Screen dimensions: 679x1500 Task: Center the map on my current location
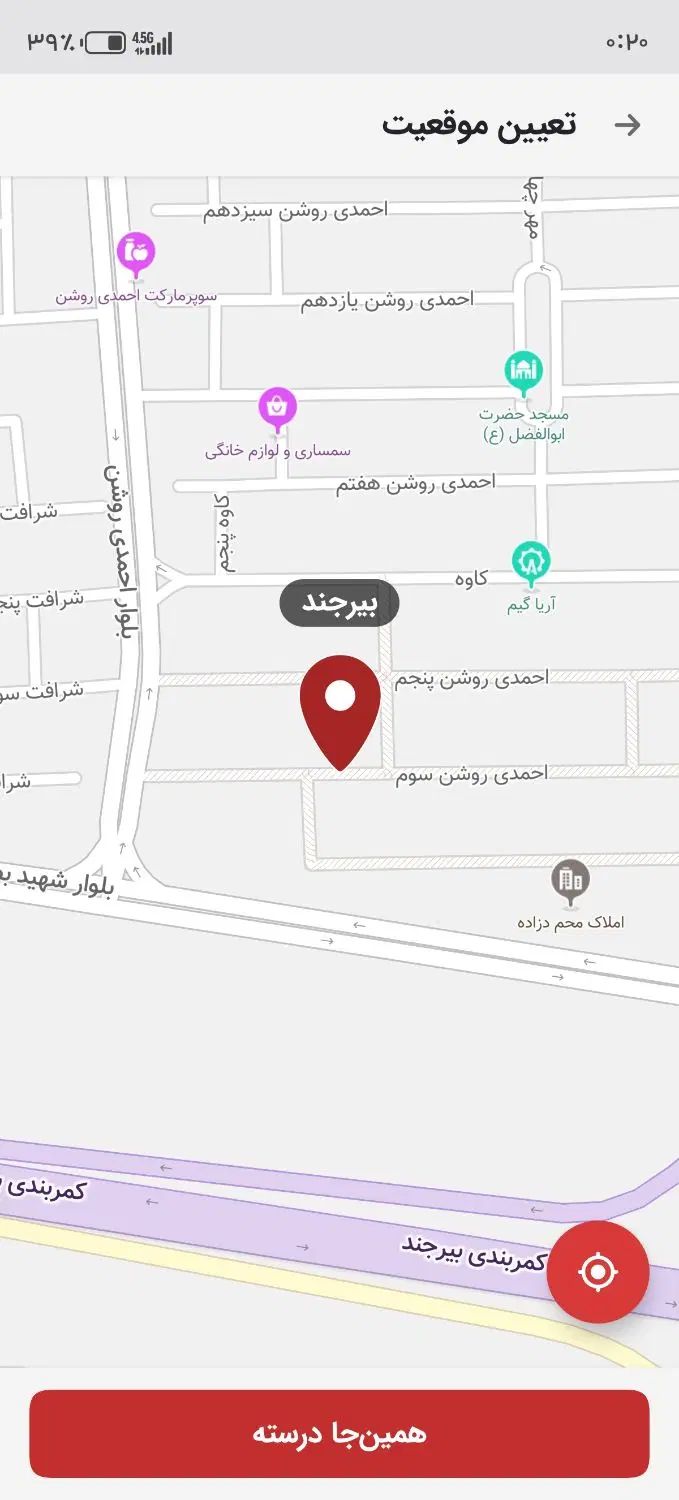click(x=598, y=1272)
